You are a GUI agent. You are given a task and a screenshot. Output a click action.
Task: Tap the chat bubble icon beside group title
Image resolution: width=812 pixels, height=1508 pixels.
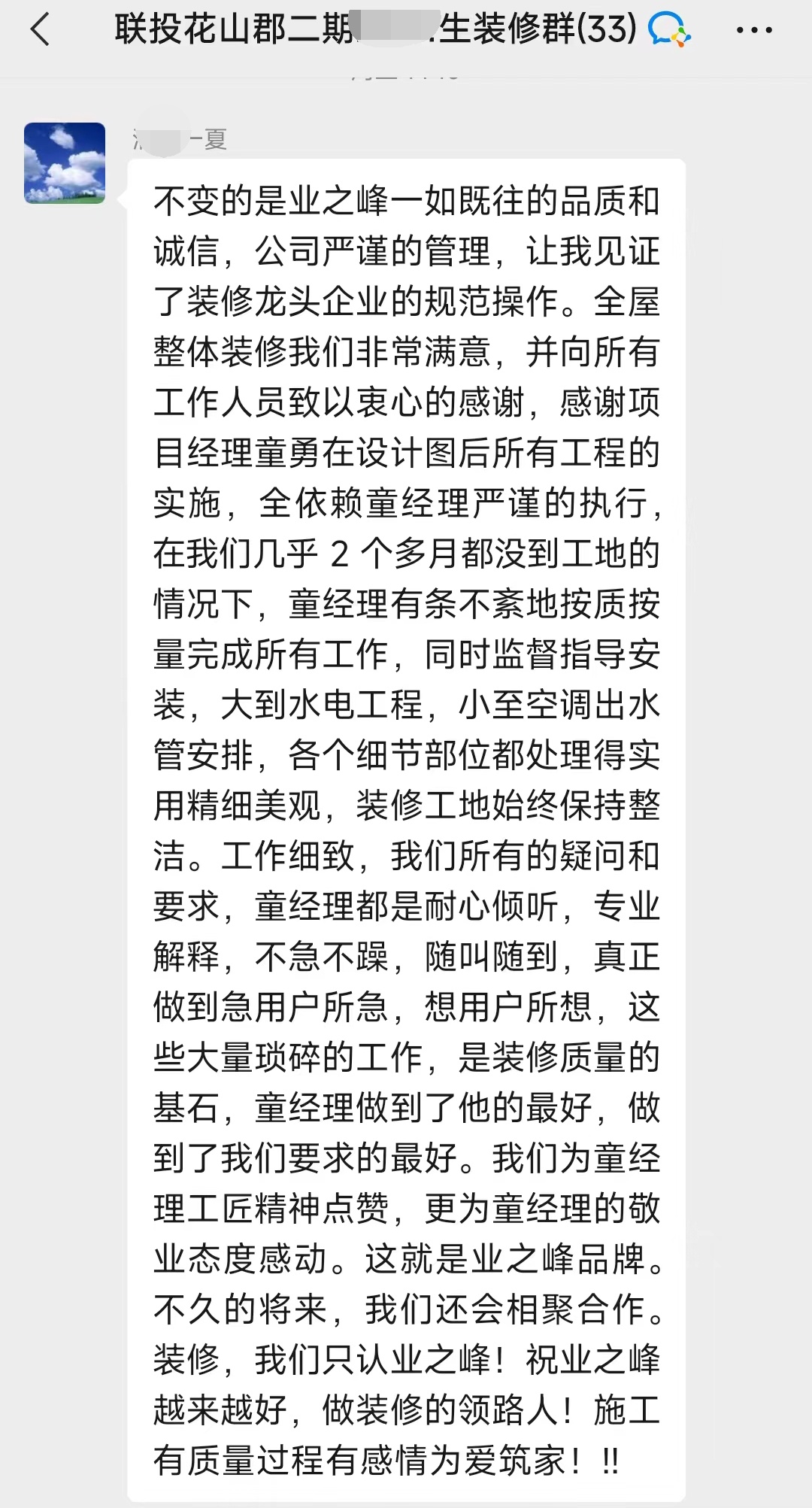[668, 30]
